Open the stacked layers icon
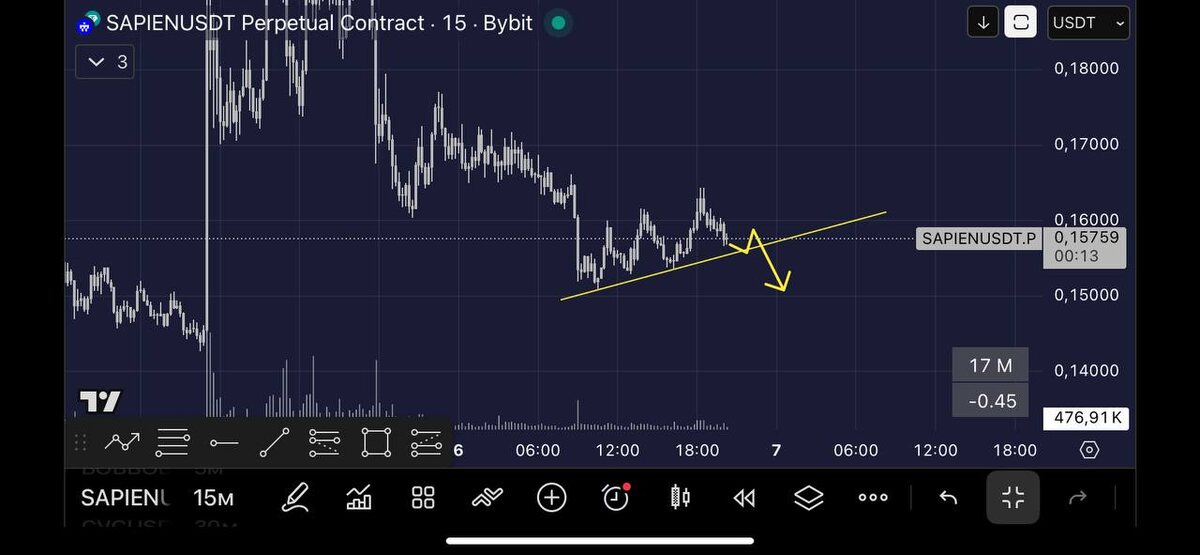 click(808, 497)
